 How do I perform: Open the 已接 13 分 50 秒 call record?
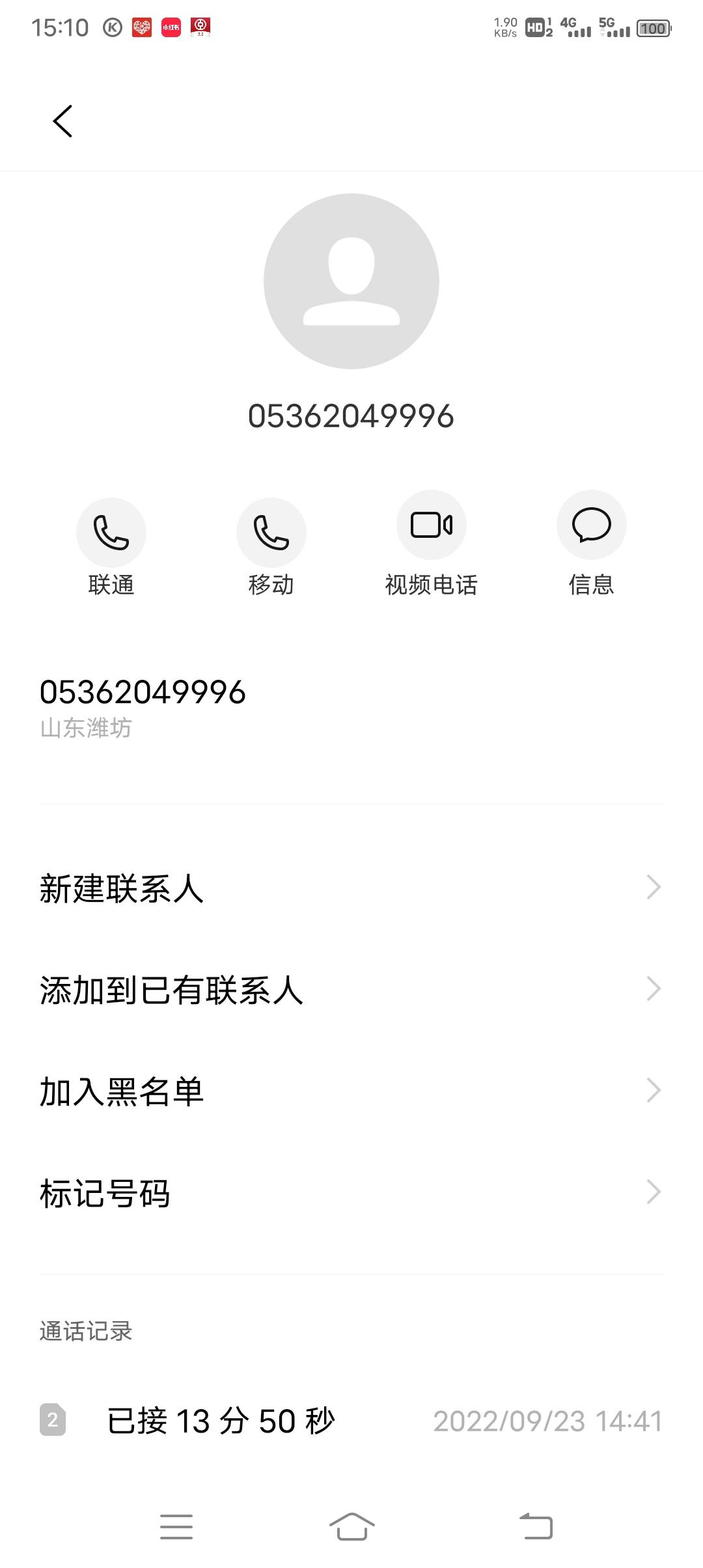click(x=351, y=1421)
